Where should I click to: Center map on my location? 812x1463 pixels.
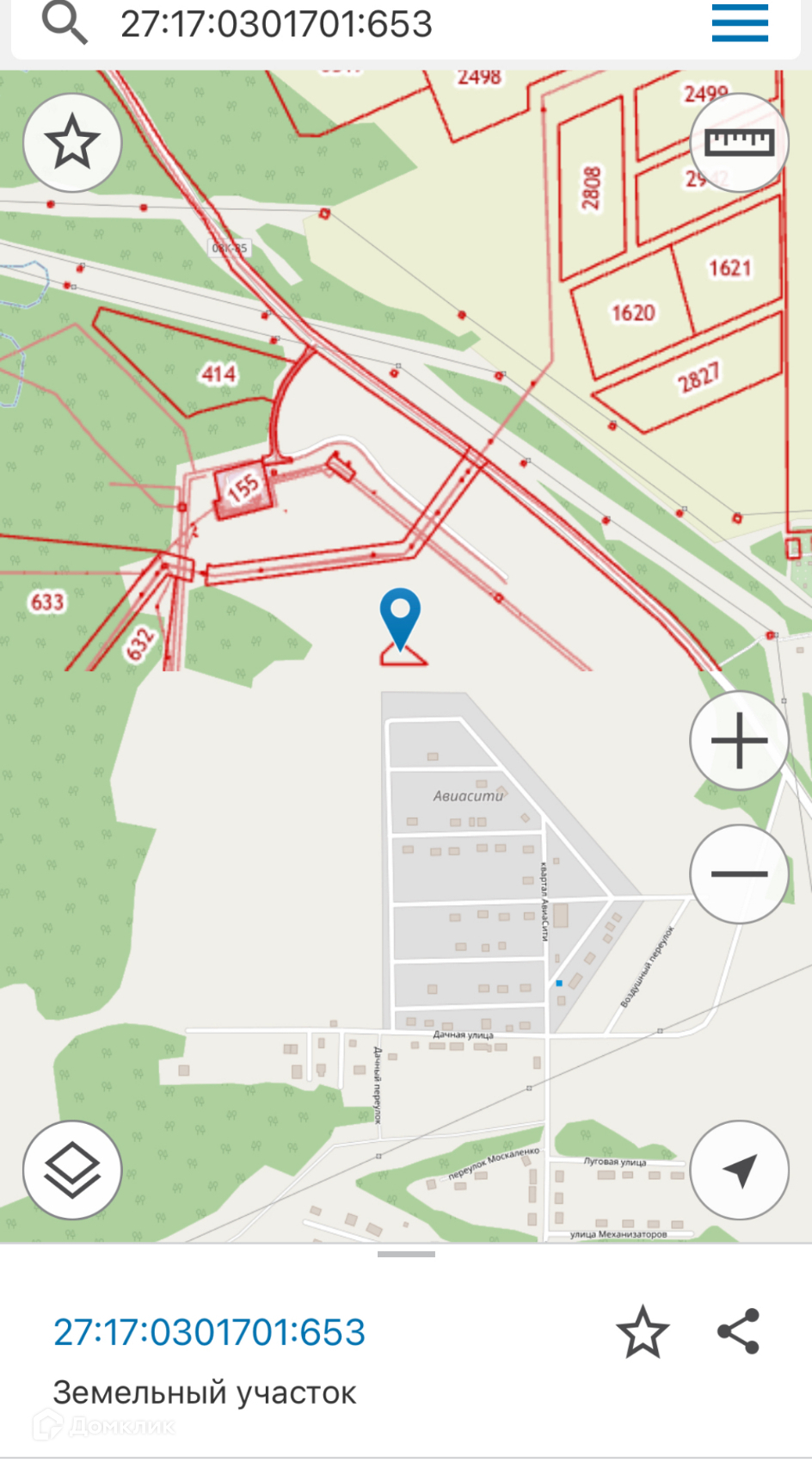click(x=739, y=1170)
